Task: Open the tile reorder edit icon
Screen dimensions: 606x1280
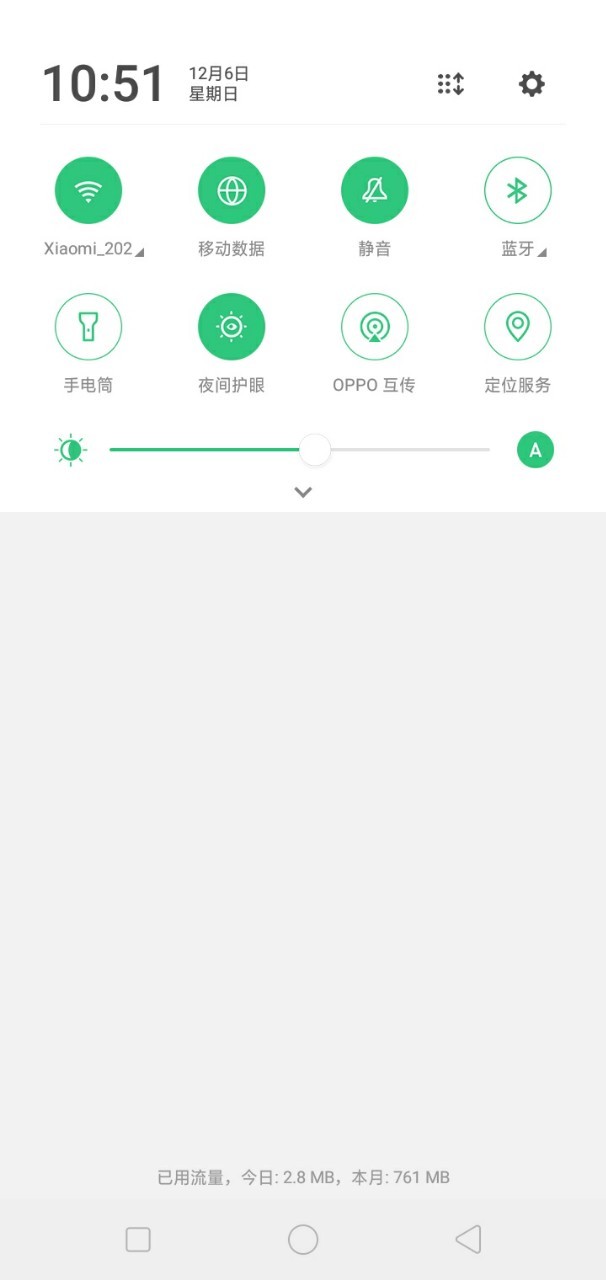Action: click(x=451, y=84)
